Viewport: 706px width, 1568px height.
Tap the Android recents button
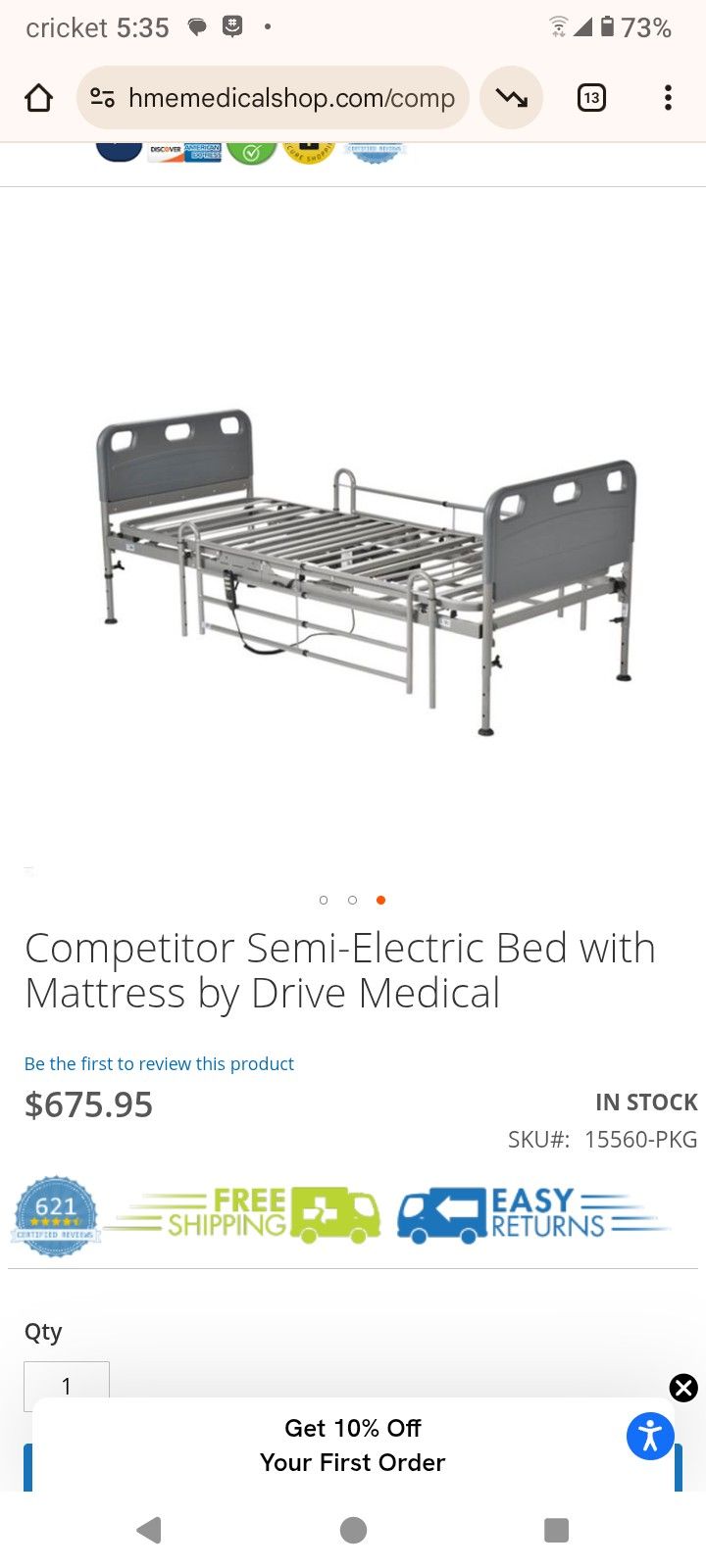tap(556, 1530)
